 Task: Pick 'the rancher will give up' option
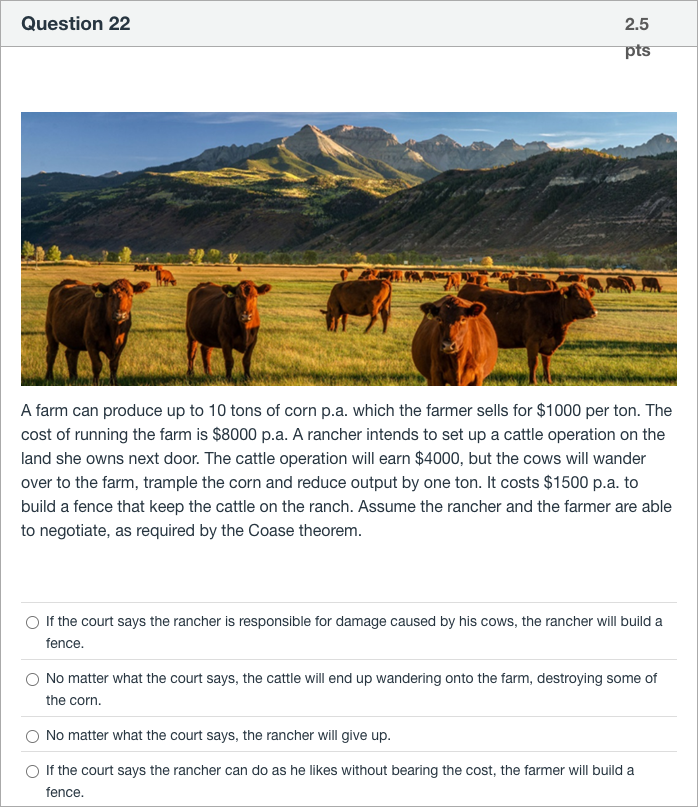(33, 736)
